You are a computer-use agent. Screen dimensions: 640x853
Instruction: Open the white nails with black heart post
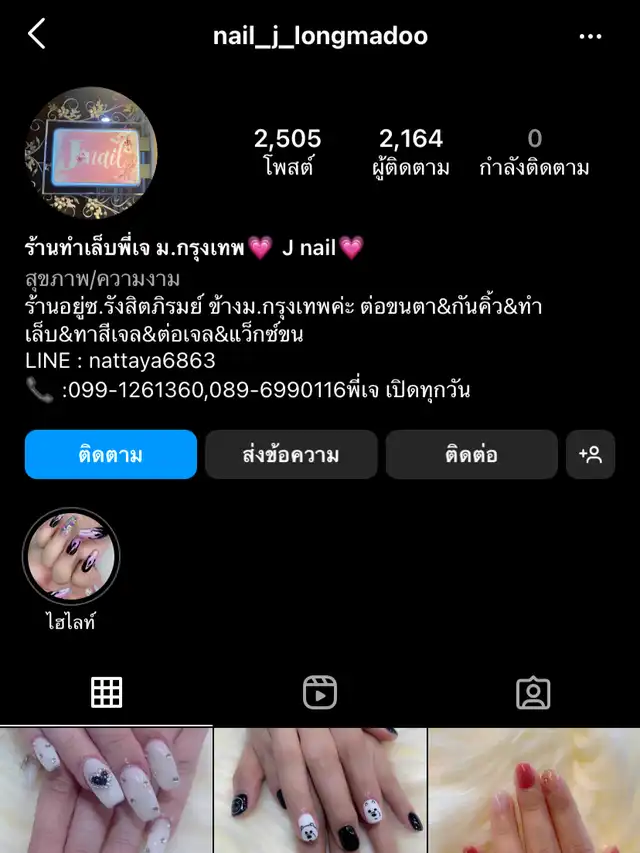(x=105, y=791)
